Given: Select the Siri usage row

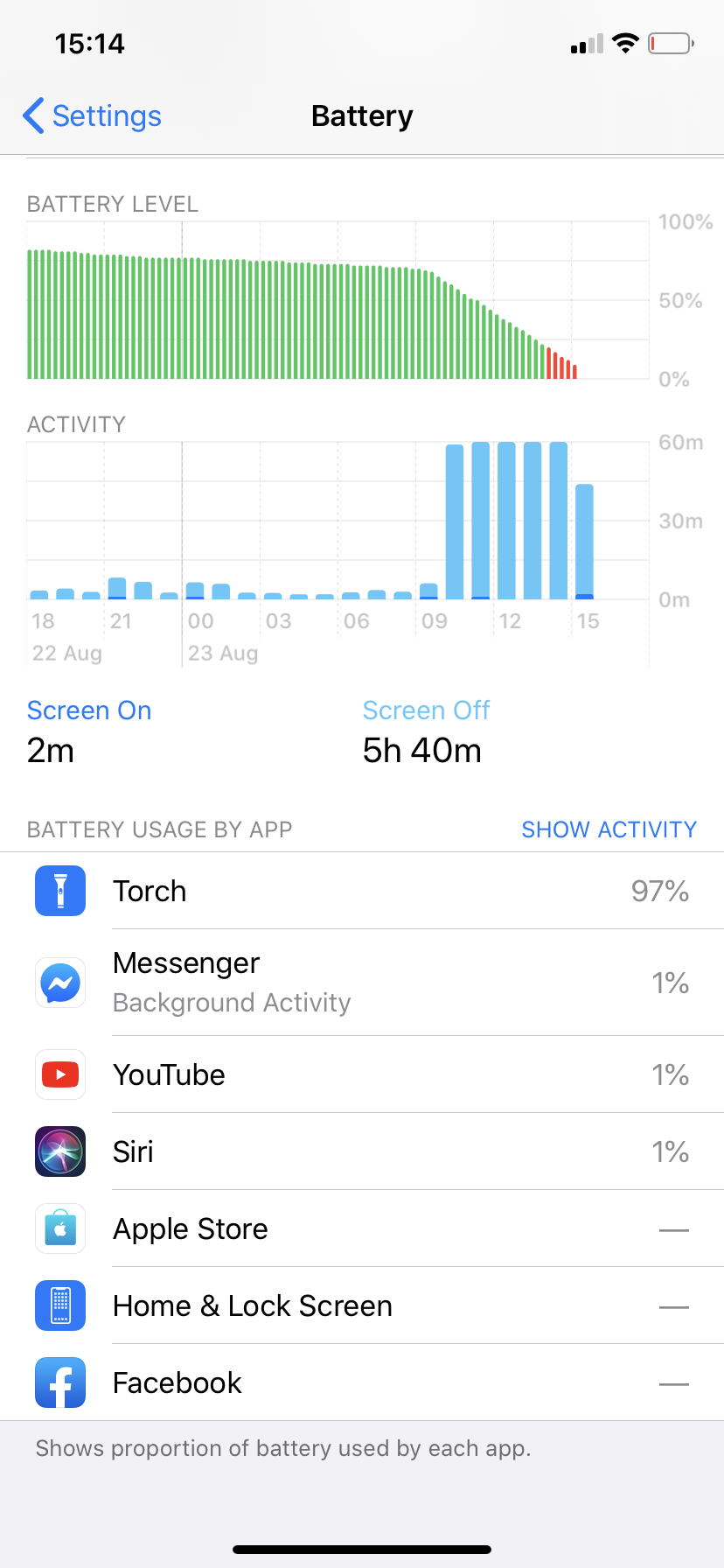Looking at the screenshot, I should pos(362,1151).
